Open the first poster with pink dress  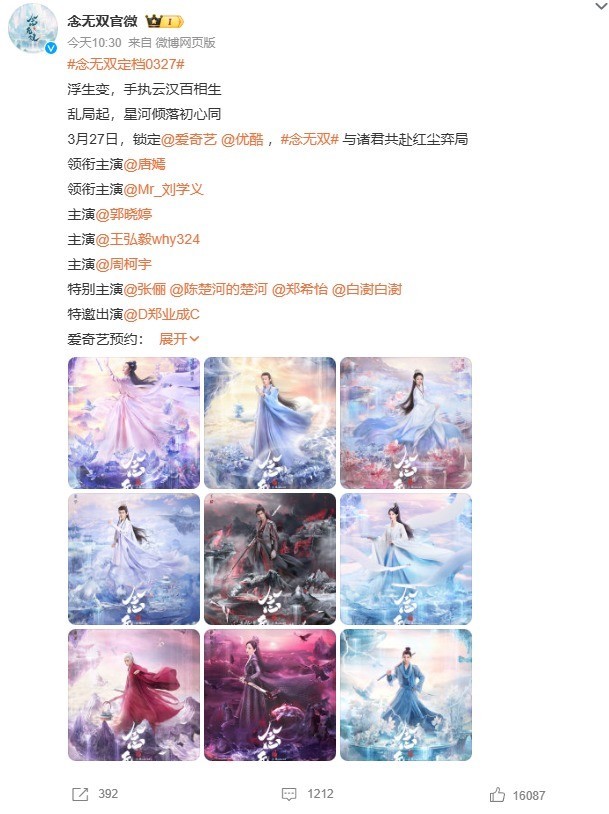click(134, 423)
